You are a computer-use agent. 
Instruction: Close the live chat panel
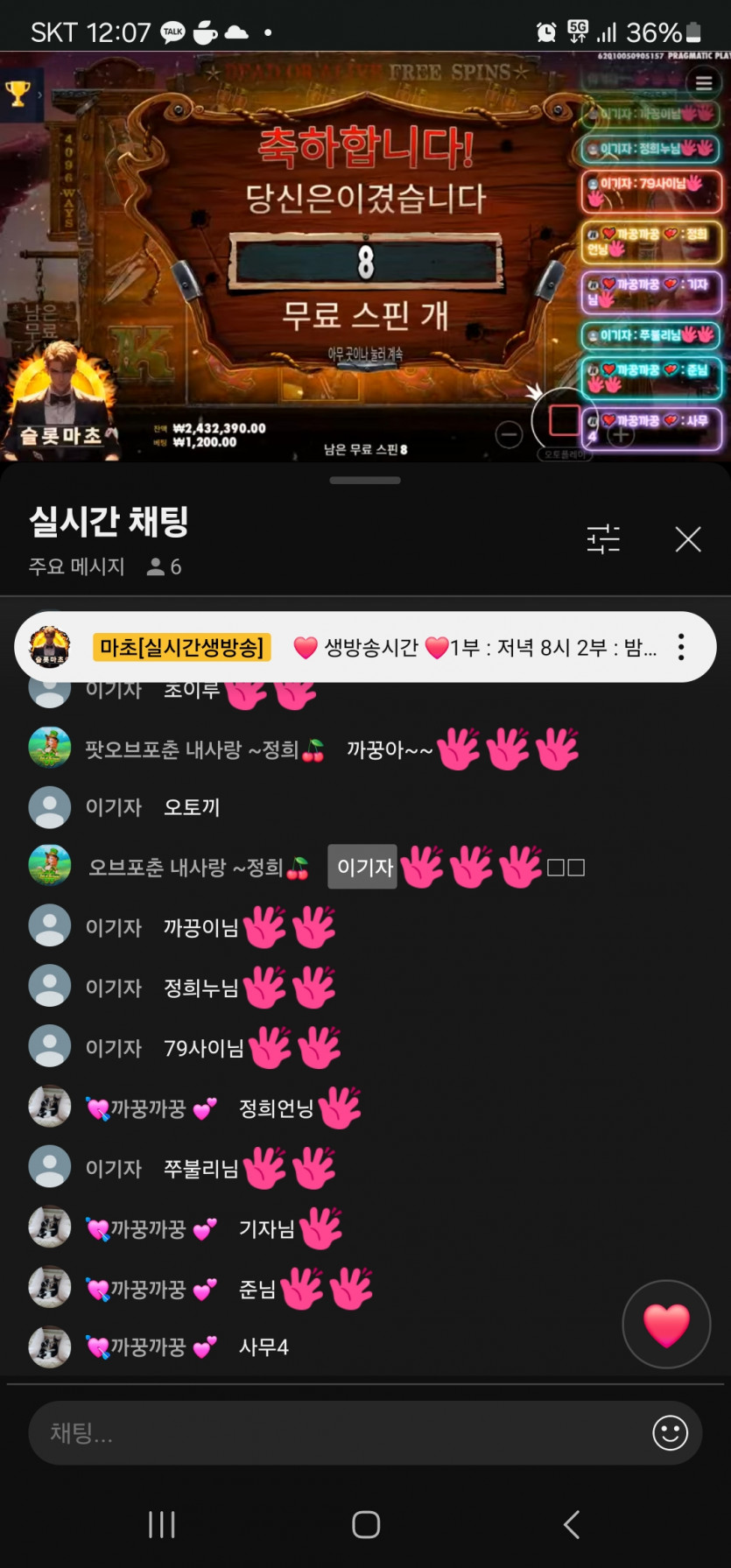coord(688,539)
